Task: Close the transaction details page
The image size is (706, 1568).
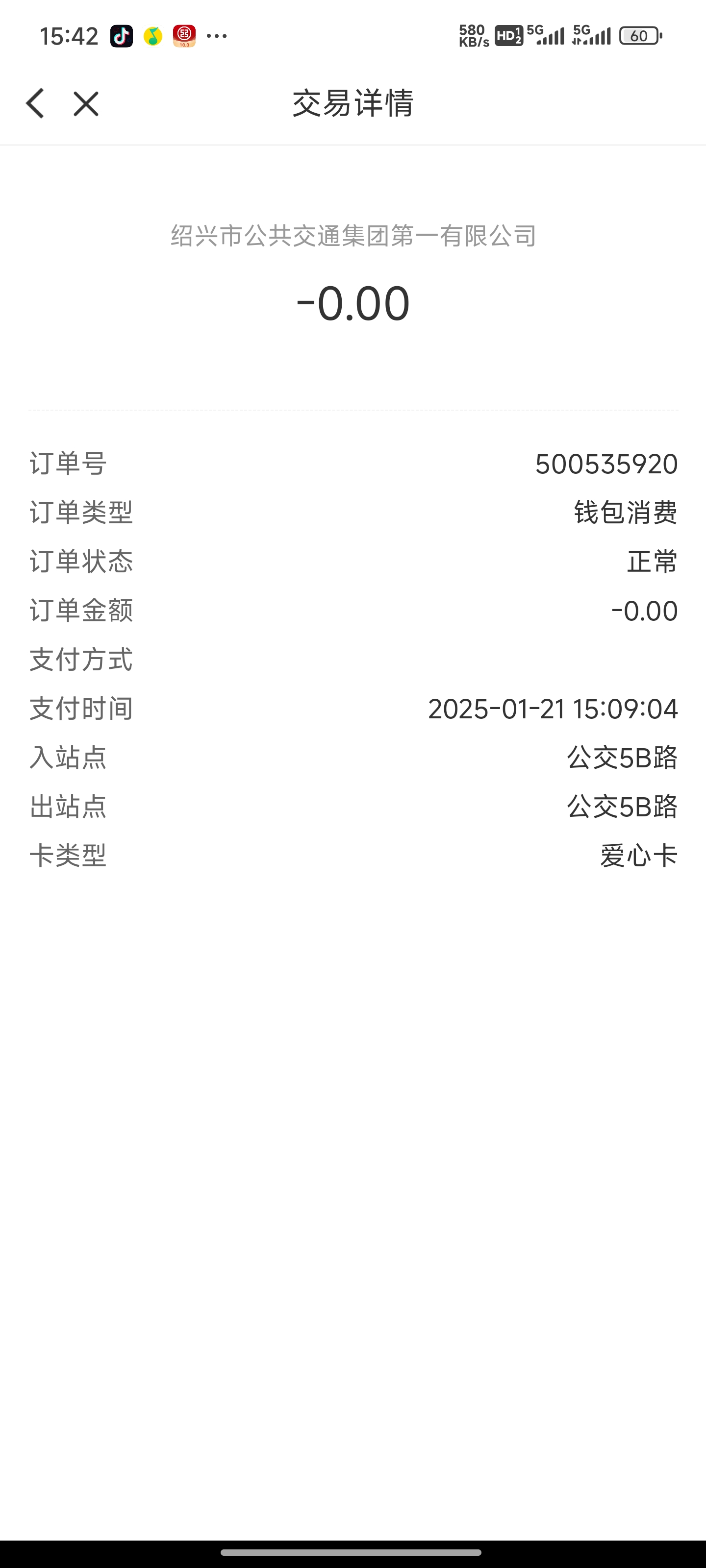Action: (x=86, y=103)
